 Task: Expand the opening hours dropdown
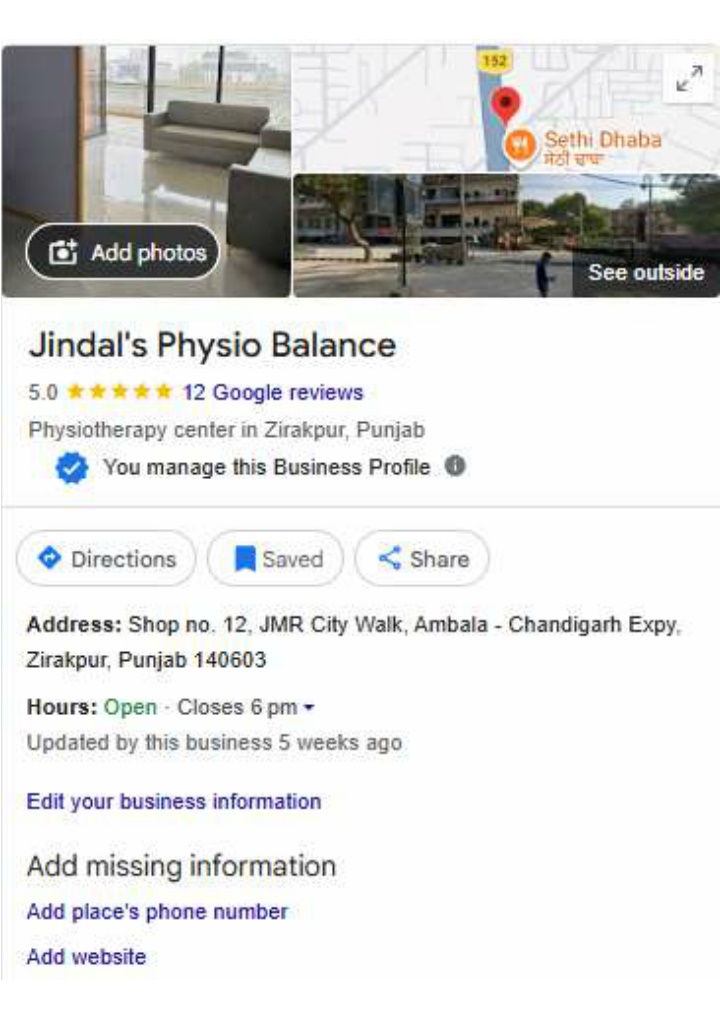pyautogui.click(x=308, y=708)
